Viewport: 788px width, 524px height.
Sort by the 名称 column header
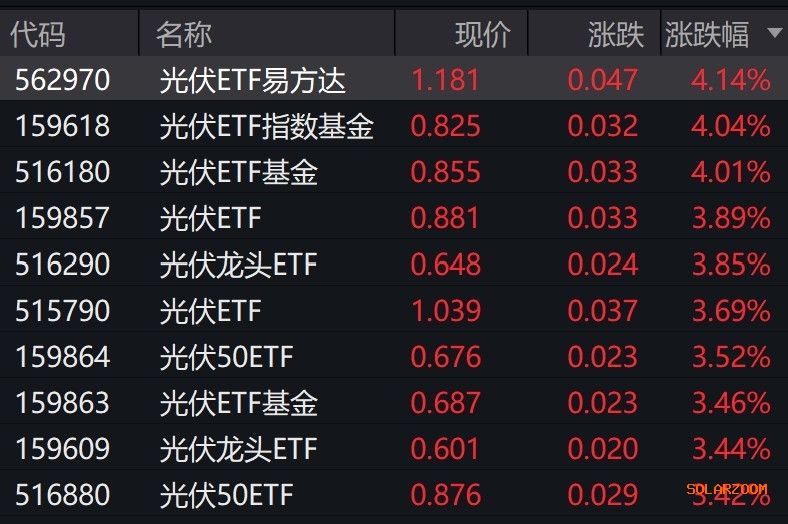coord(184,34)
